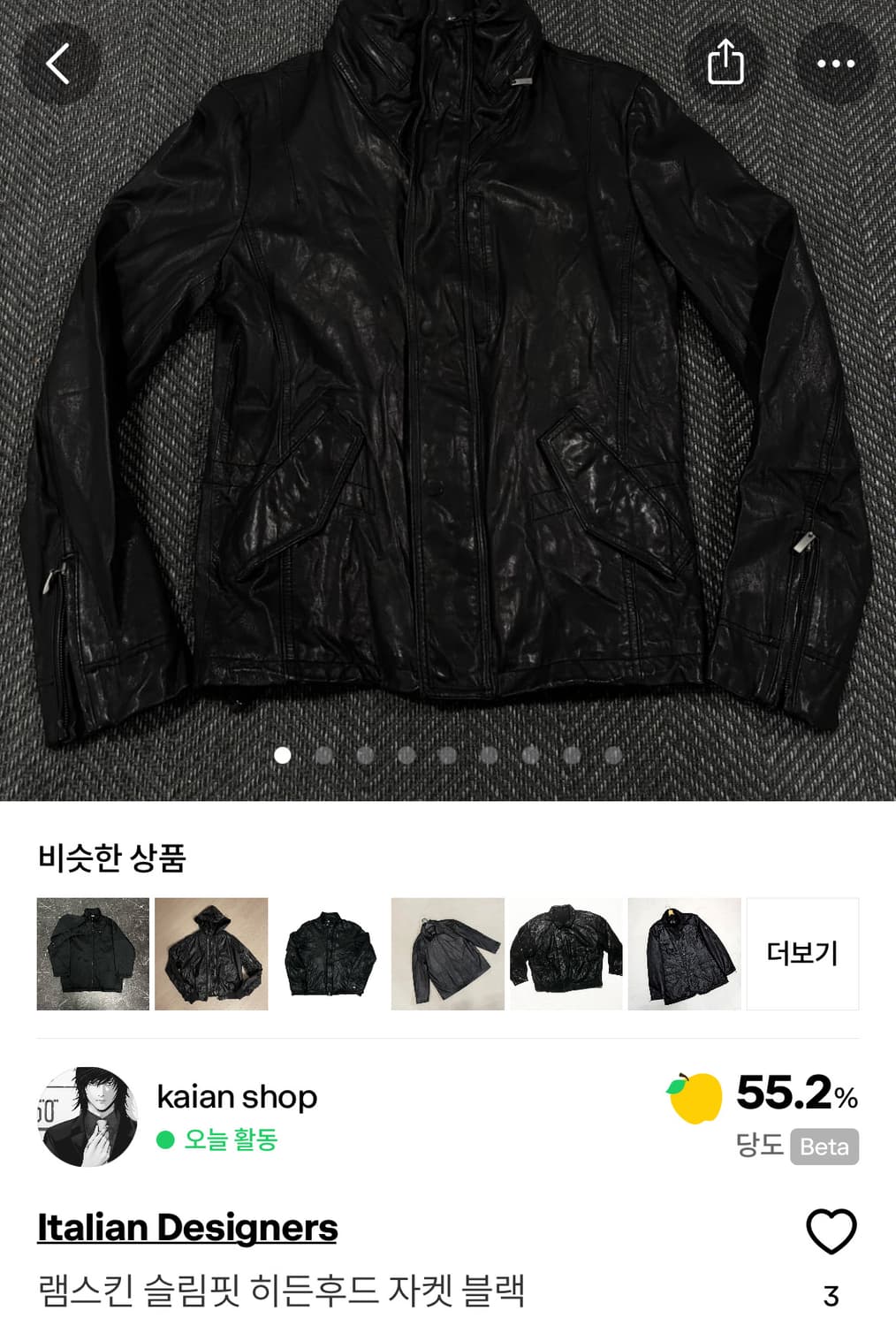Select the fifth similar jacket thumbnail
This screenshot has height=1326, width=896.
[x=566, y=952]
